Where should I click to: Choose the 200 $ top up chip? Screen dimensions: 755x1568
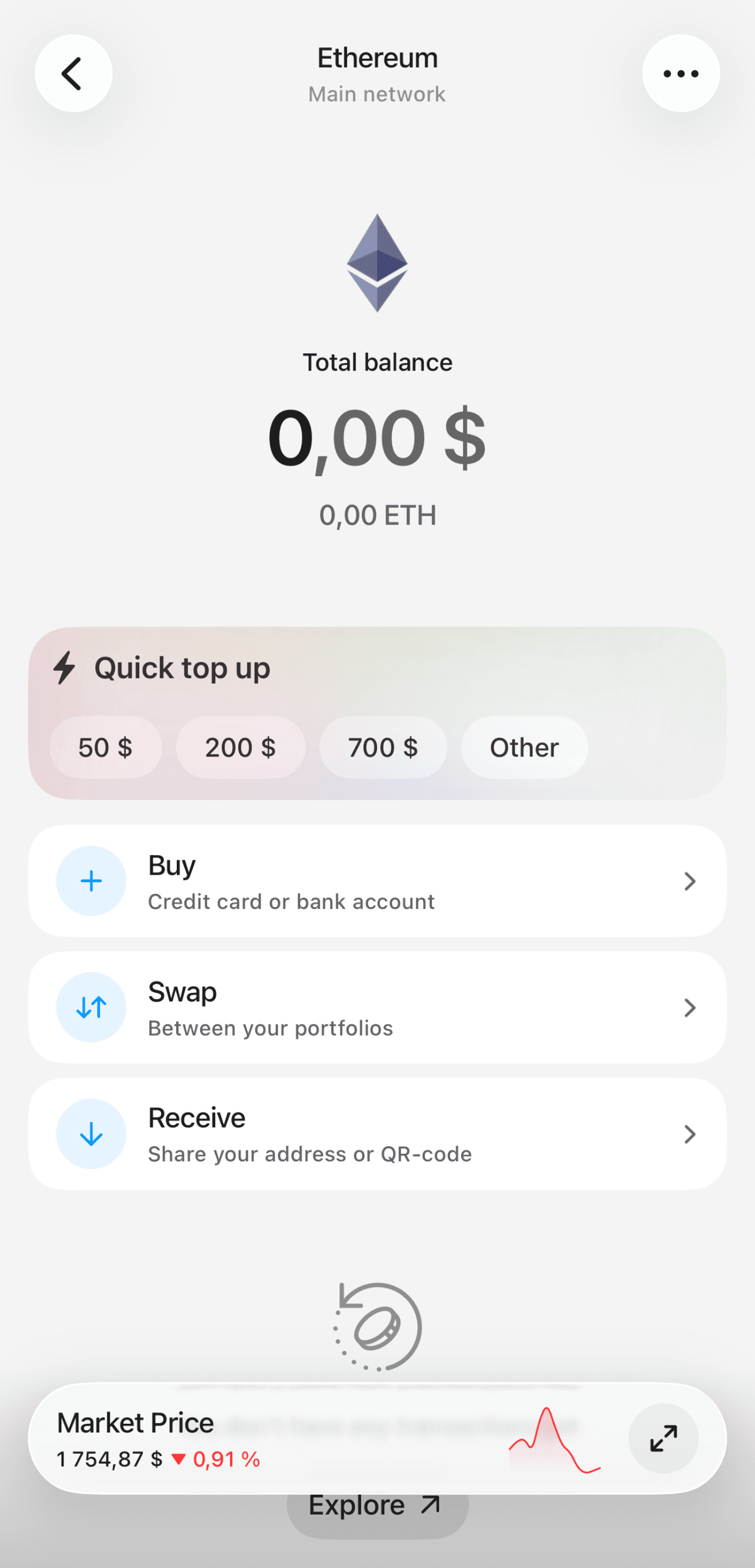[240, 747]
